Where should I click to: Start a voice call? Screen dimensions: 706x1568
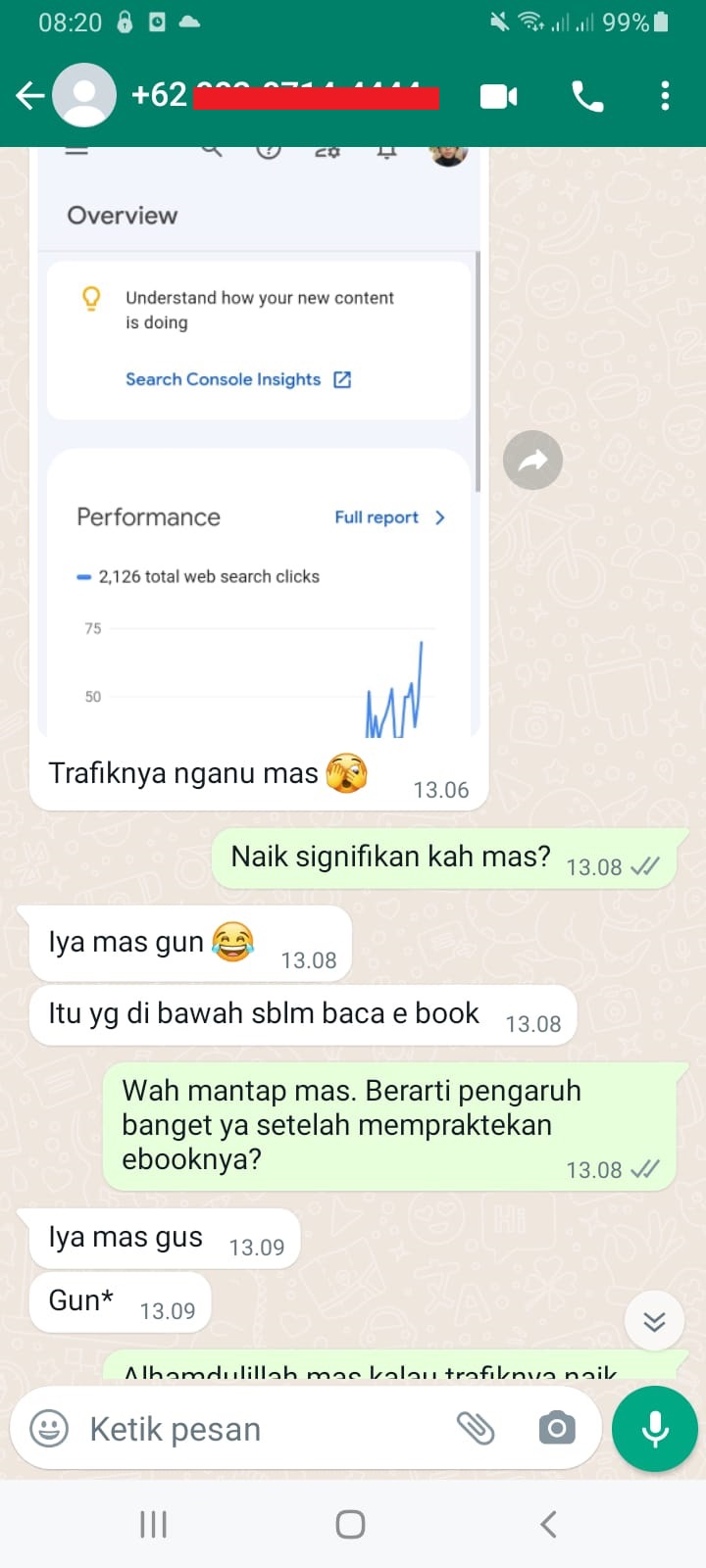(587, 96)
